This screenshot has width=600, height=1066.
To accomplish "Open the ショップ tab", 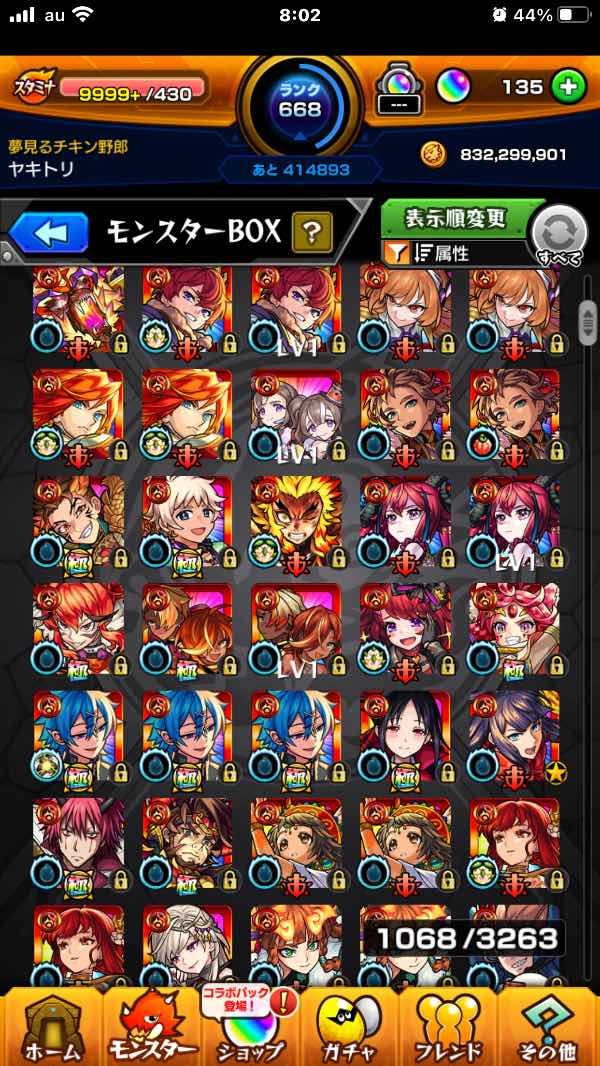I will coord(248,1025).
